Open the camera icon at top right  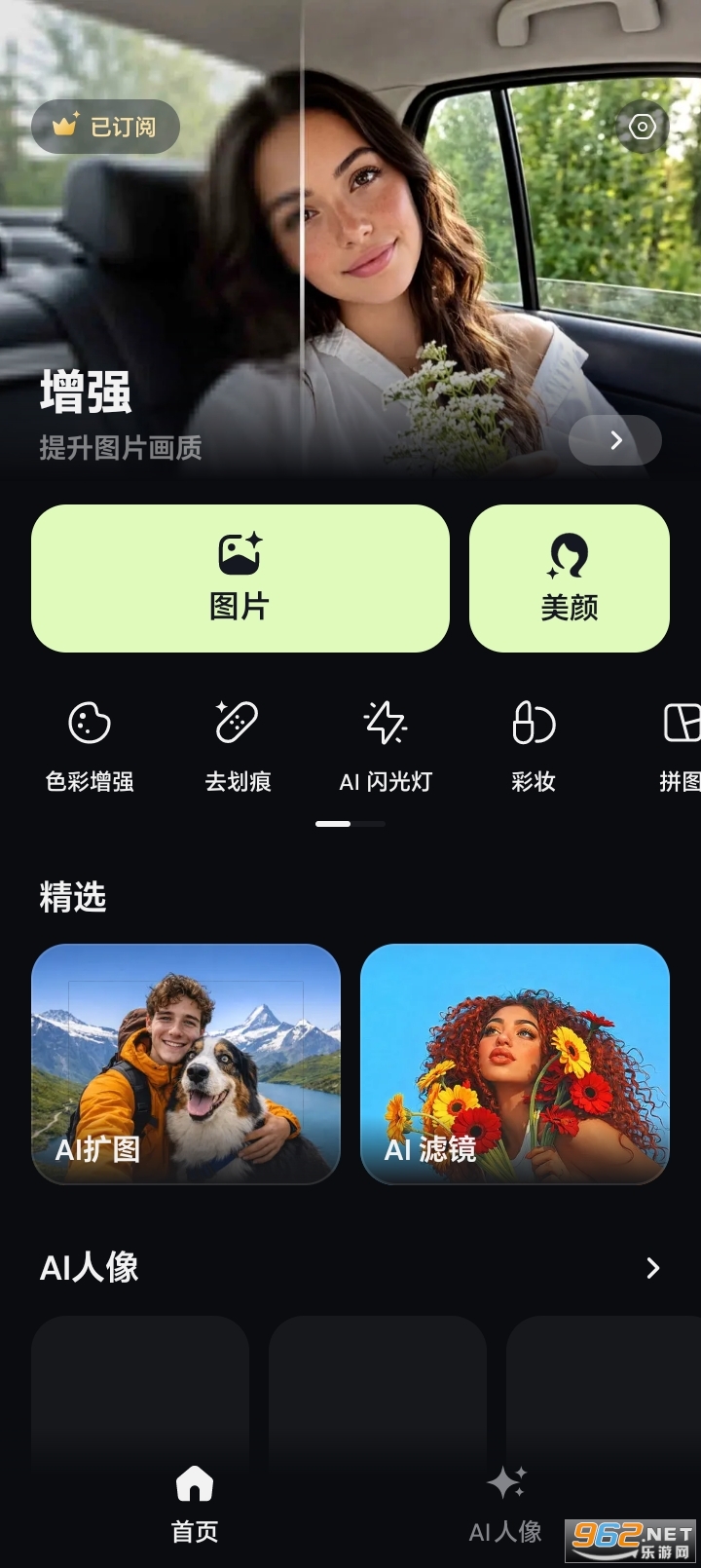click(x=642, y=127)
